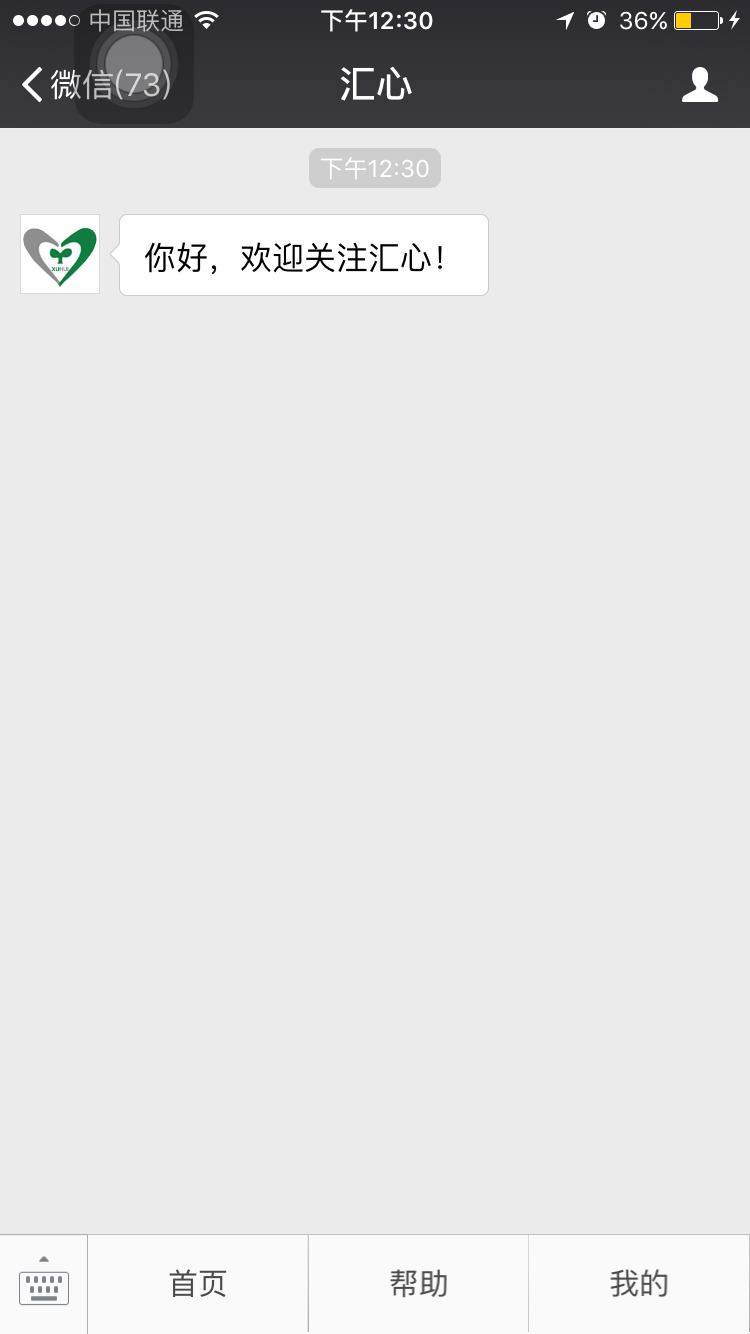Switch to keyboard input mode
This screenshot has height=1334, width=750.
(x=44, y=1284)
